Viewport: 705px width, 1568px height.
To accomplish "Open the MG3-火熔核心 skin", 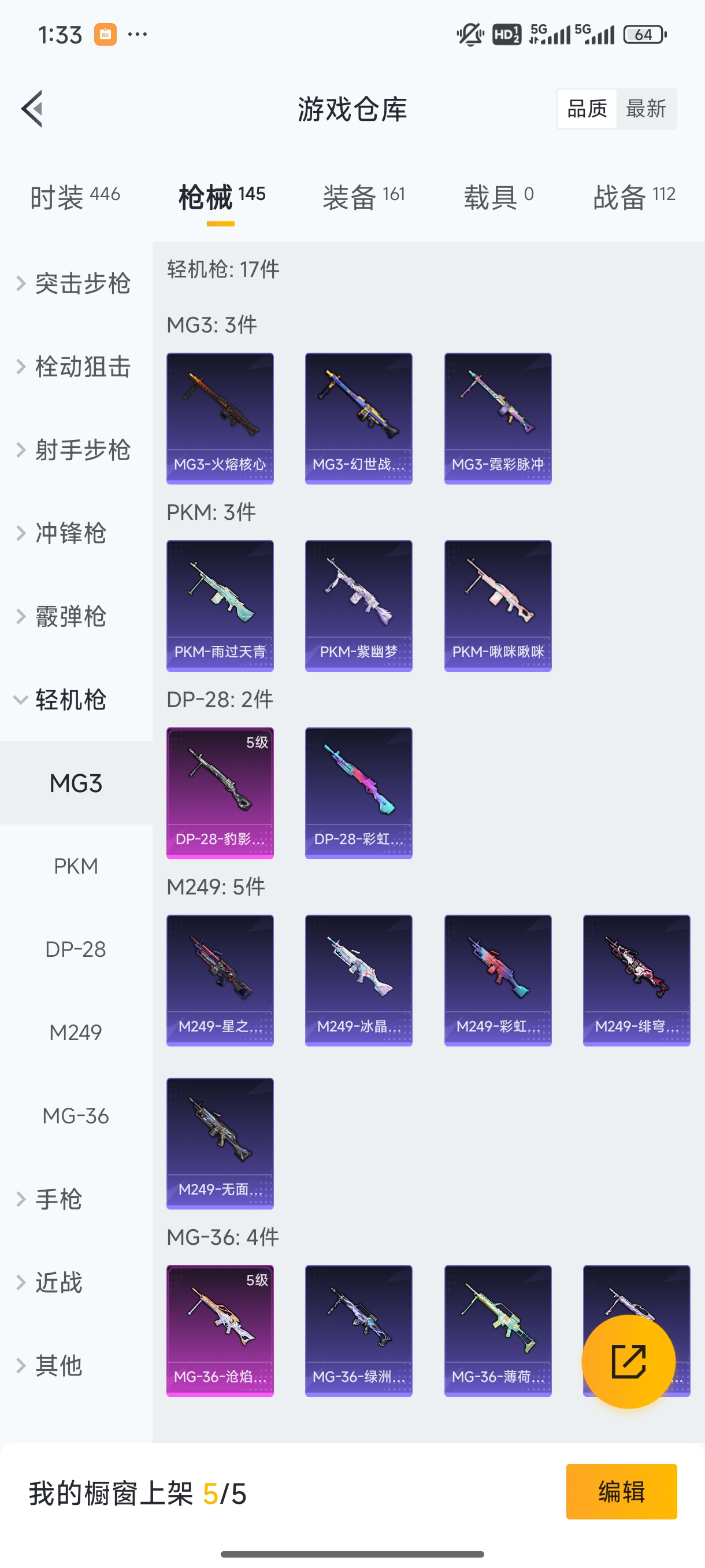I will click(x=220, y=419).
